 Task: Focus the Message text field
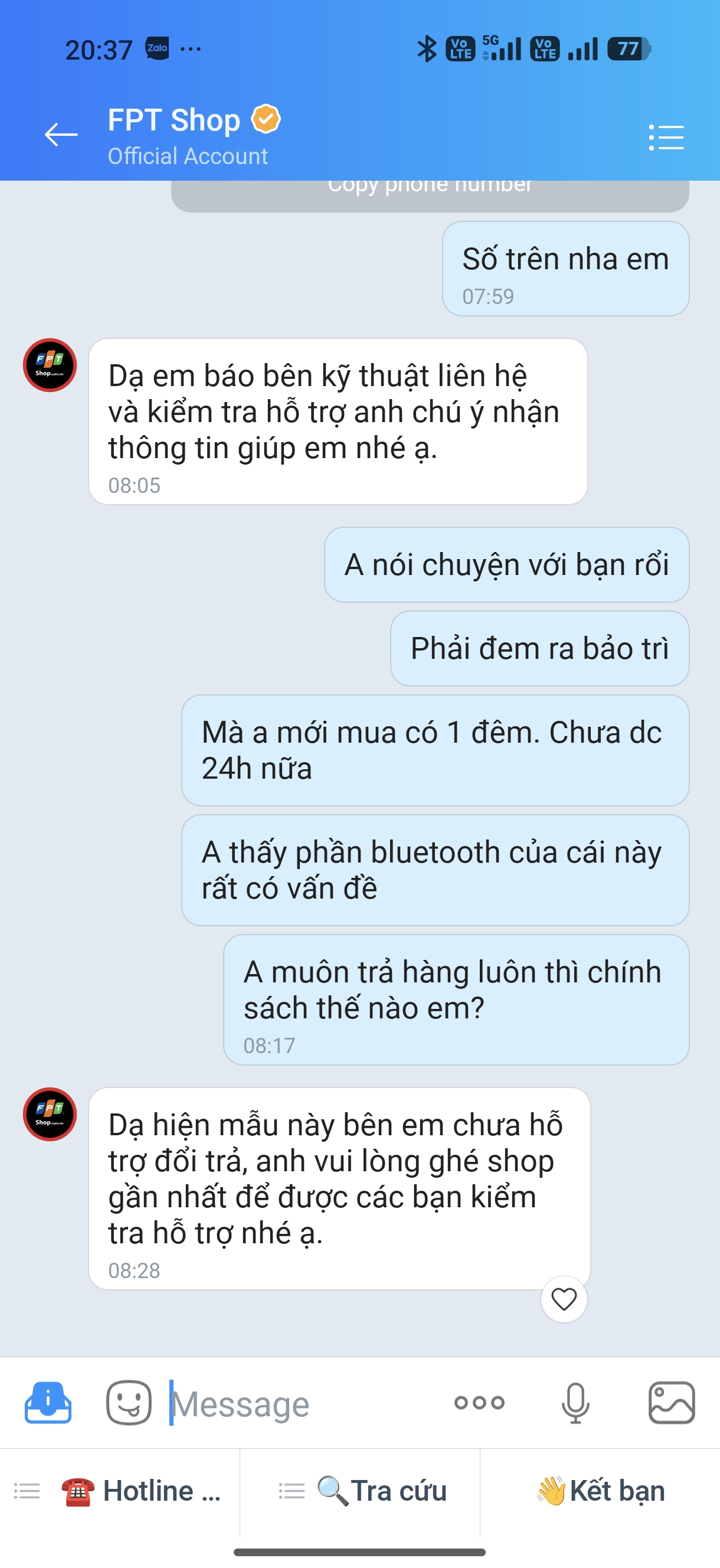(x=305, y=1403)
